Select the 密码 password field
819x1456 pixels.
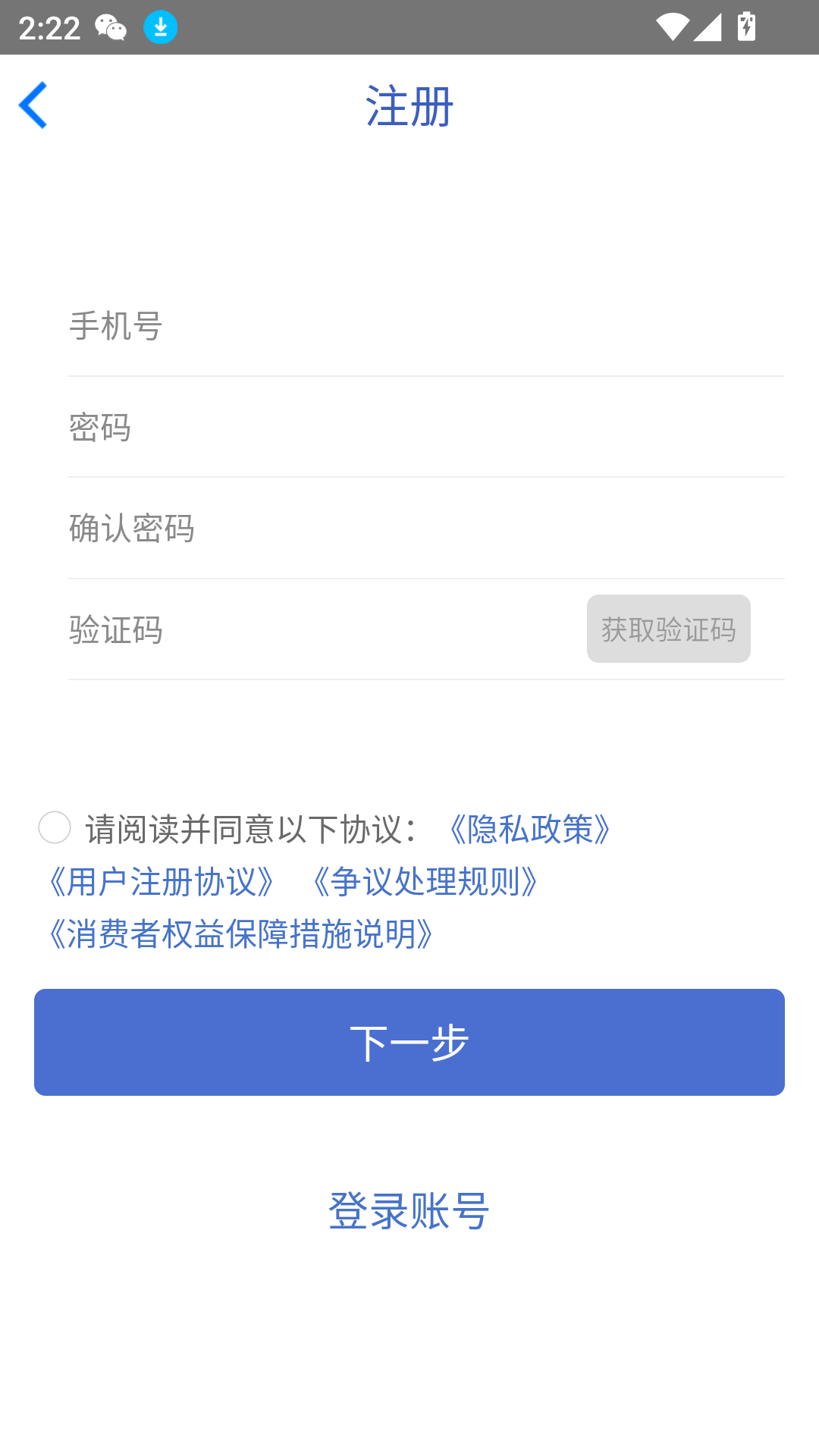point(425,428)
